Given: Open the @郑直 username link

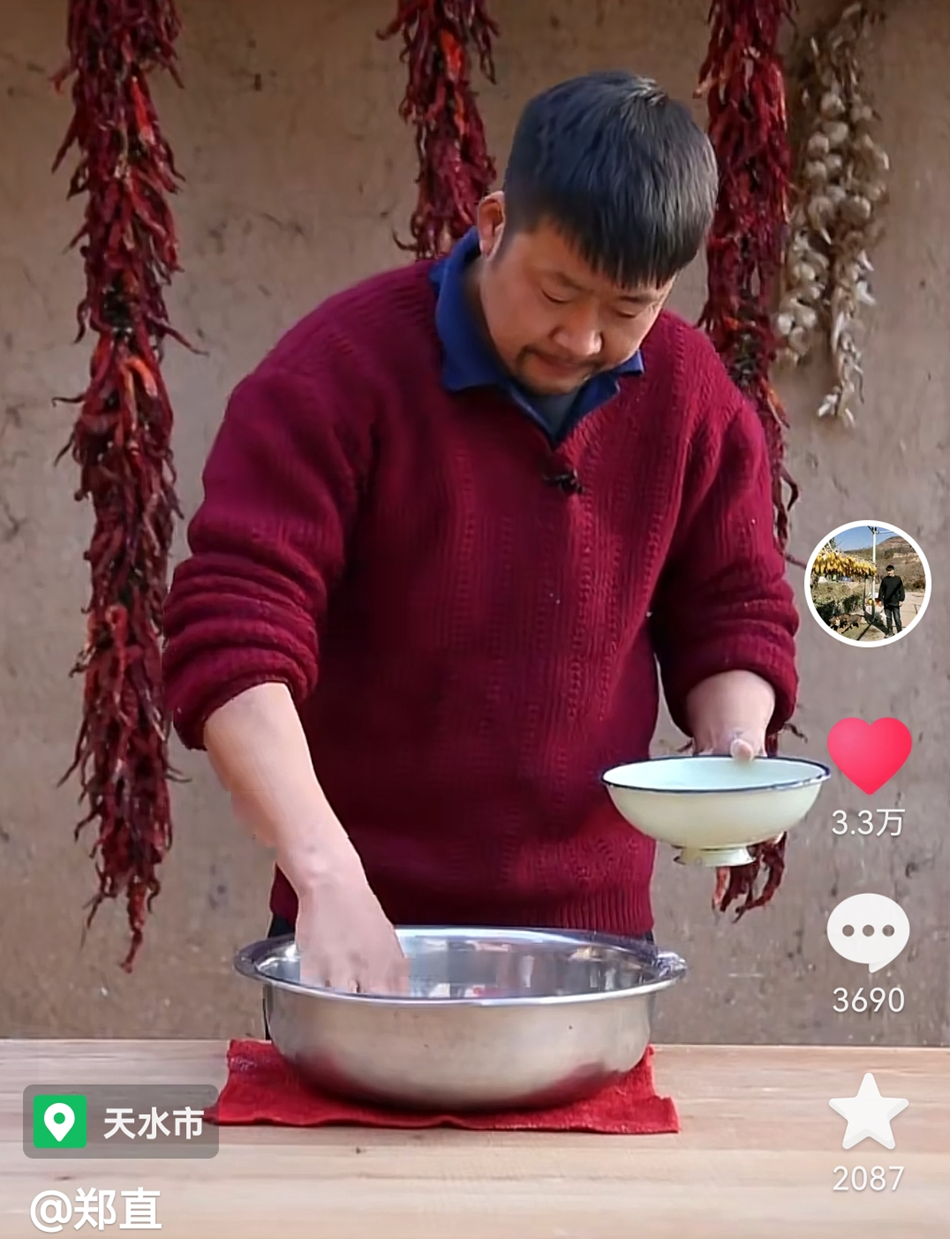Looking at the screenshot, I should (x=96, y=1208).
